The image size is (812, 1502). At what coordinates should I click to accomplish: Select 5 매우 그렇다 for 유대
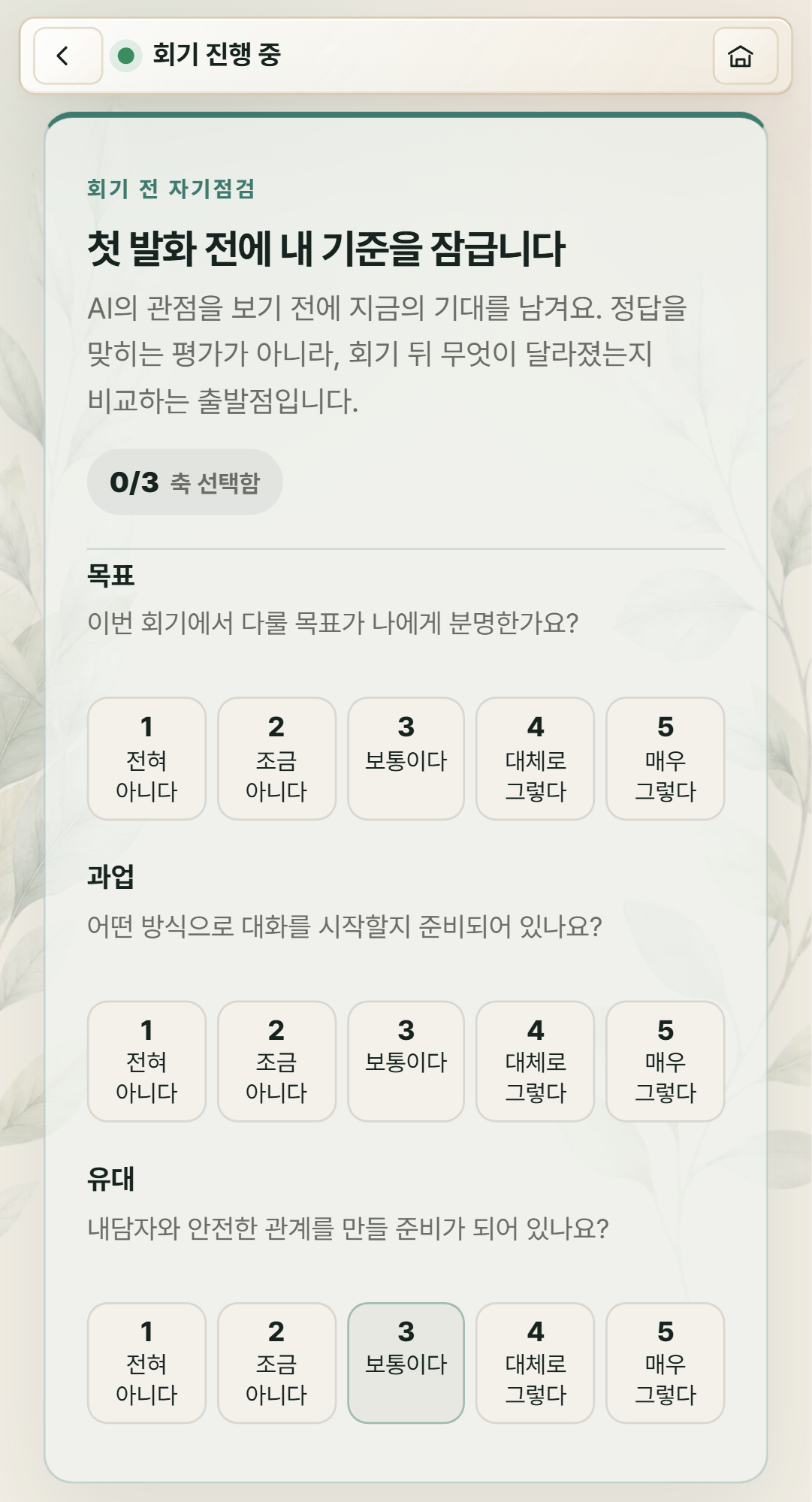(665, 1363)
